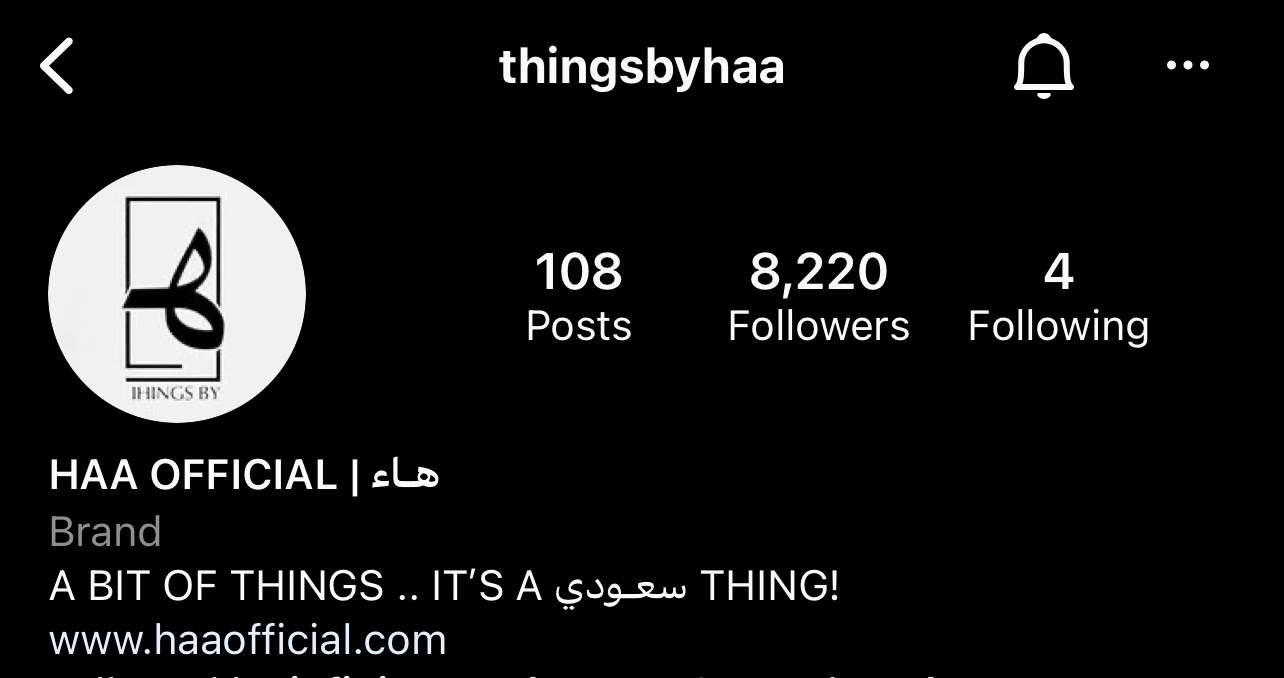Open the three-dot overflow menu
The width and height of the screenshot is (1284, 678).
click(x=1187, y=67)
